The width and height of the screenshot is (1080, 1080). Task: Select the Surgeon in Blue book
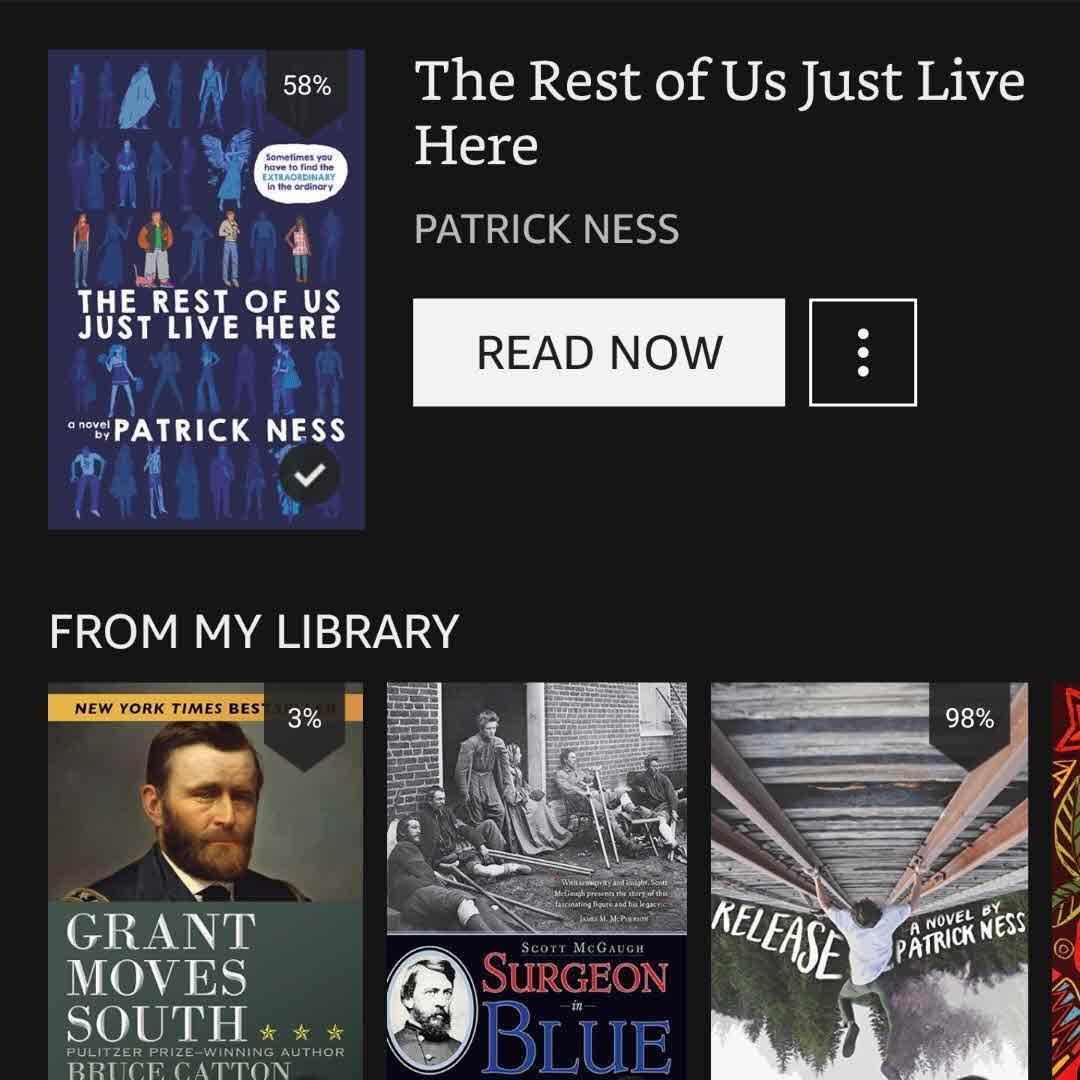pos(537,880)
